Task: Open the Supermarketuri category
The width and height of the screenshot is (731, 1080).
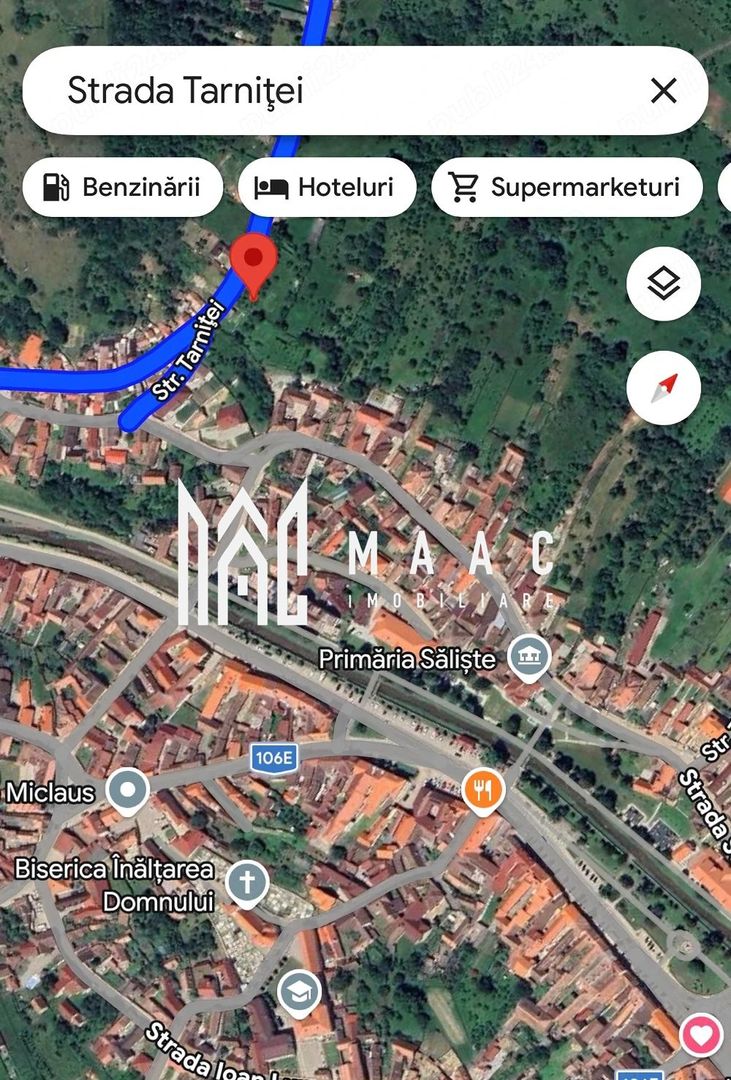Action: click(x=566, y=186)
